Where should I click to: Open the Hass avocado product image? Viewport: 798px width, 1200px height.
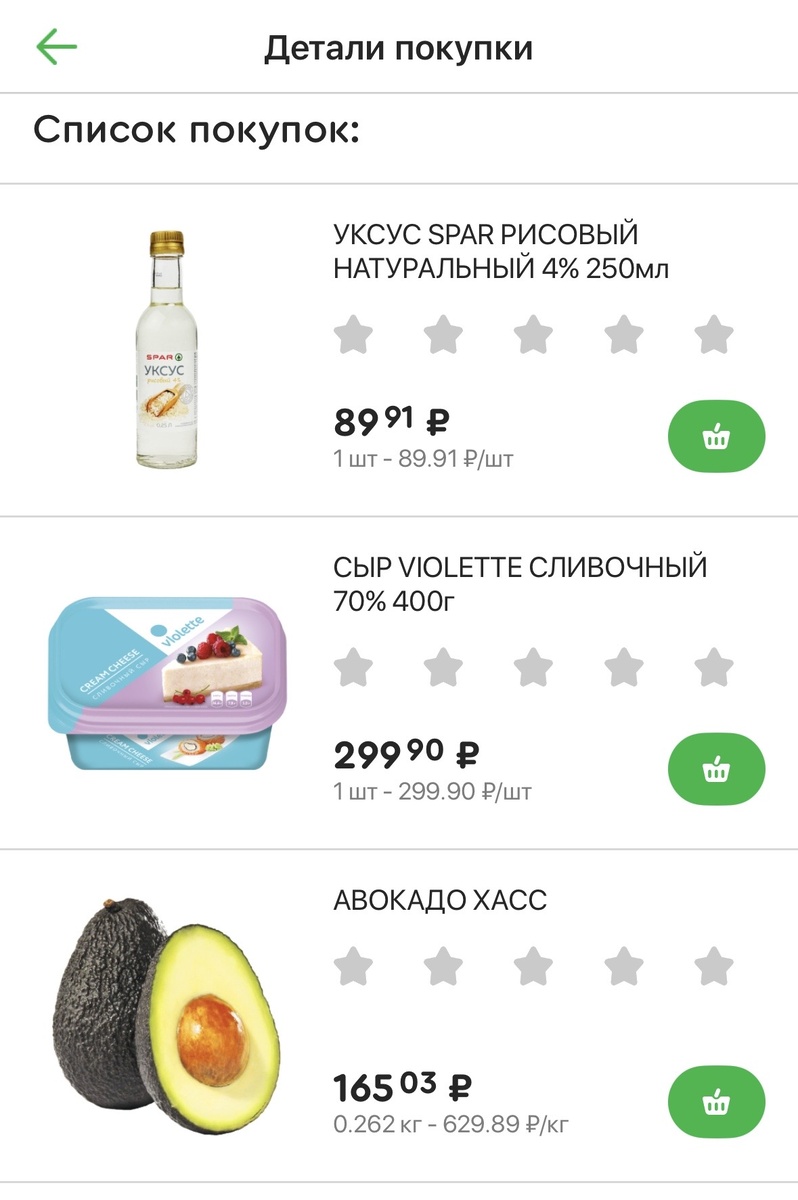(167, 1015)
